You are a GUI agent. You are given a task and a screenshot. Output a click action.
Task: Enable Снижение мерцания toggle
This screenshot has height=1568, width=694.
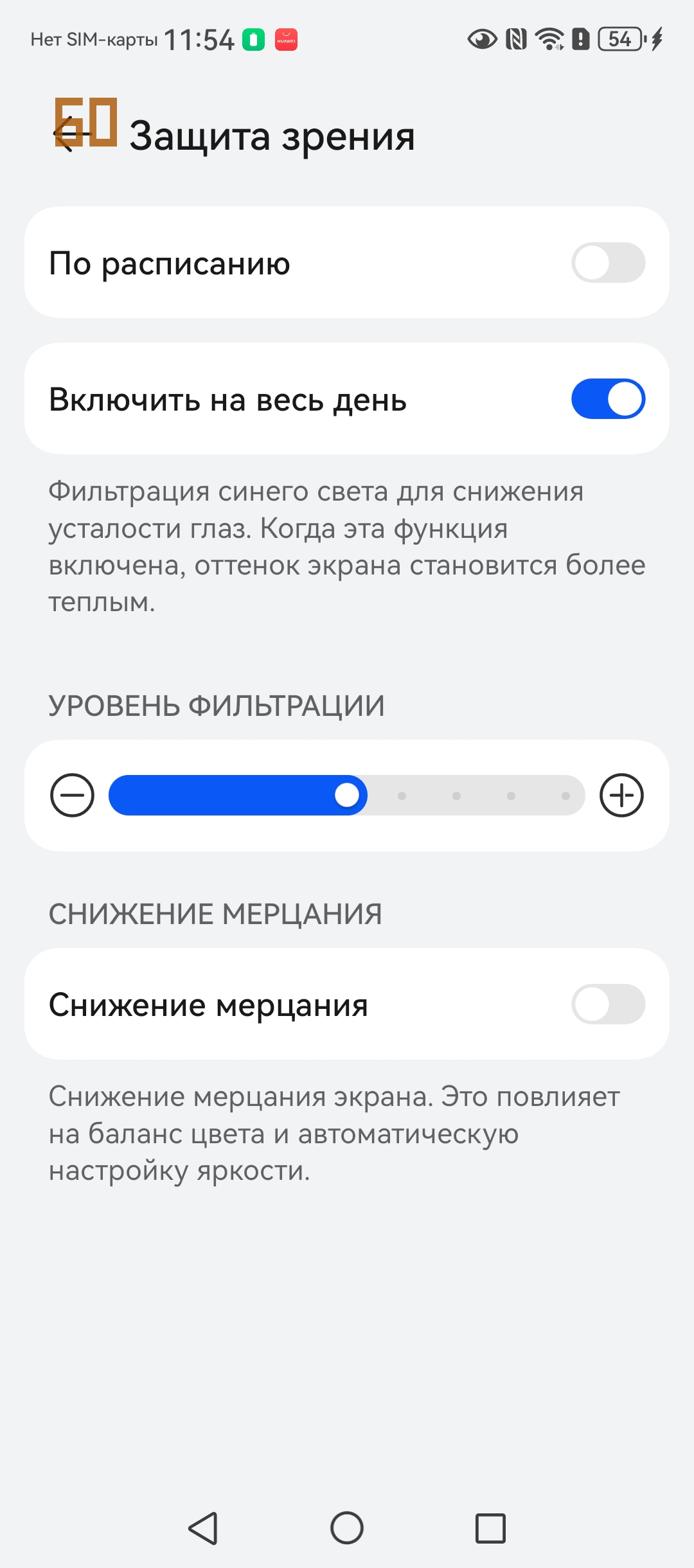[x=608, y=1004]
